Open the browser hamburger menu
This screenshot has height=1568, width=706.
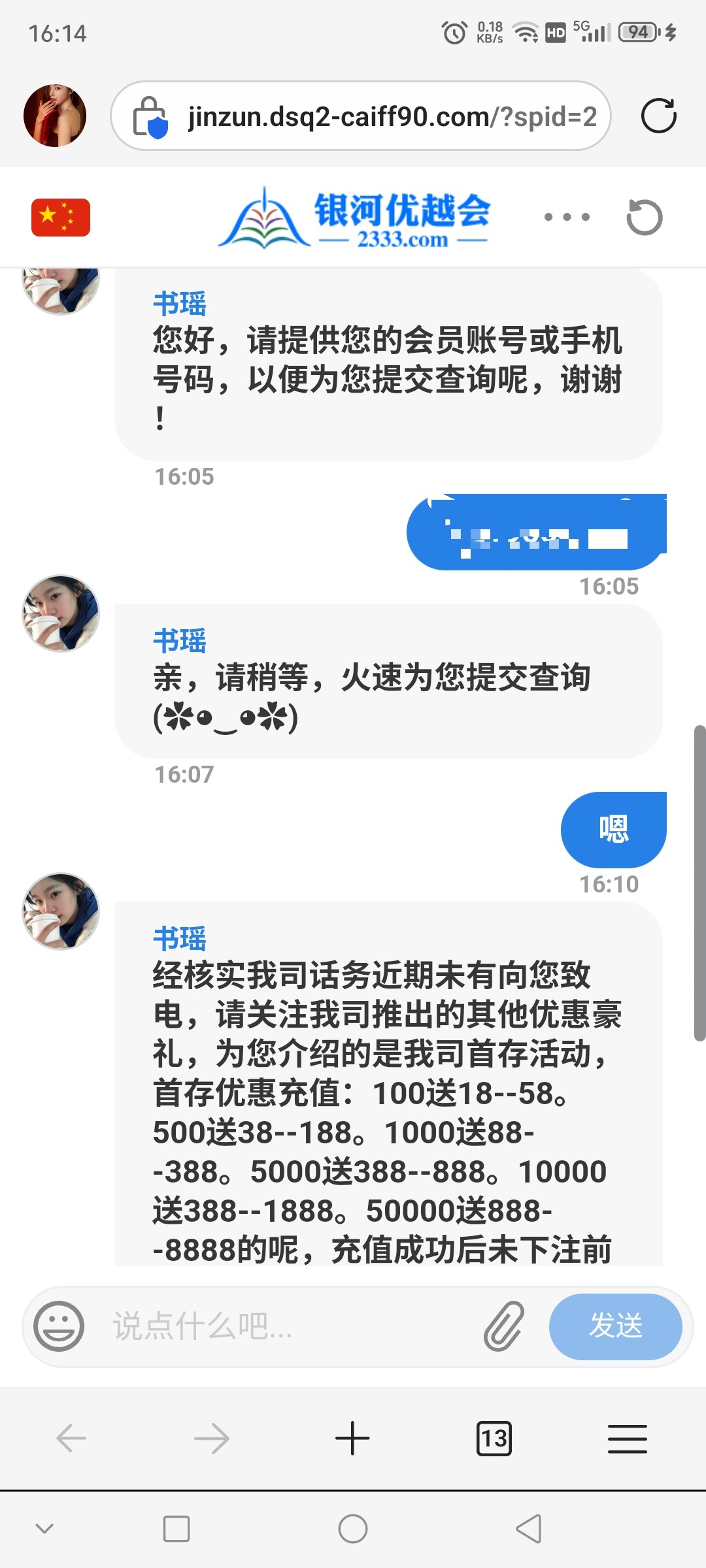click(x=627, y=1439)
